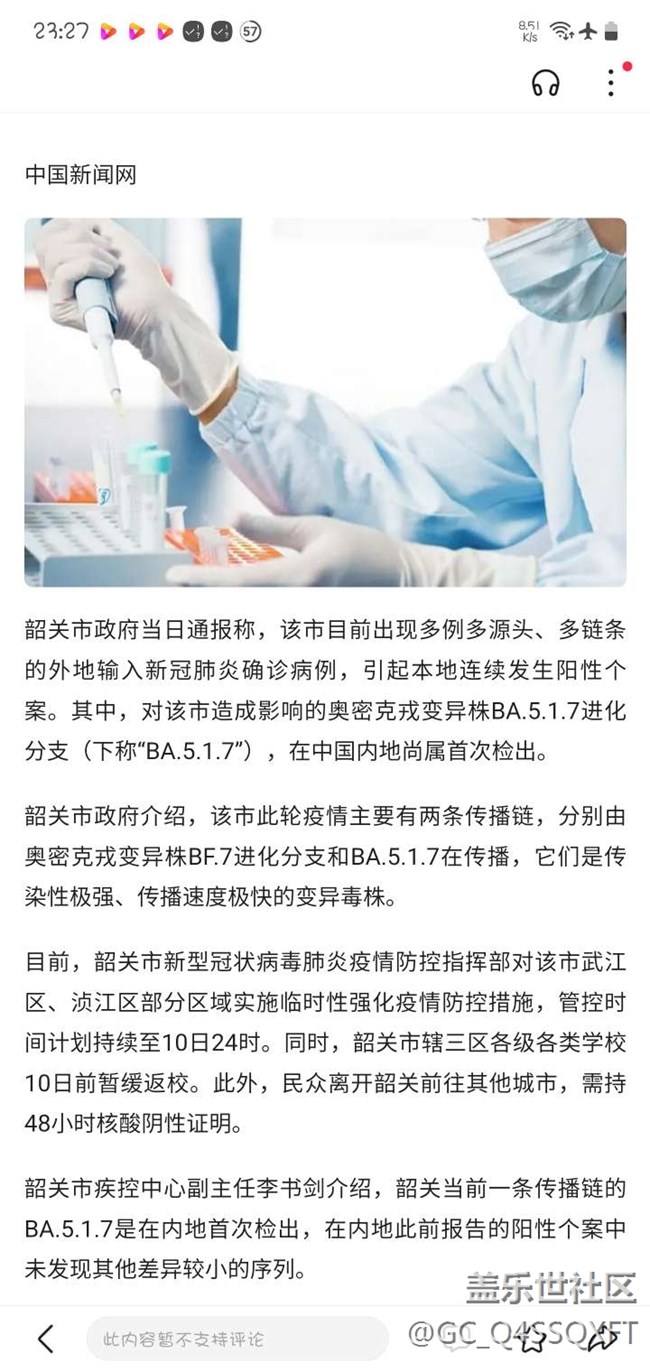The width and height of the screenshot is (650, 1372).
Task: Open the lab photo in the article
Action: tap(325, 402)
